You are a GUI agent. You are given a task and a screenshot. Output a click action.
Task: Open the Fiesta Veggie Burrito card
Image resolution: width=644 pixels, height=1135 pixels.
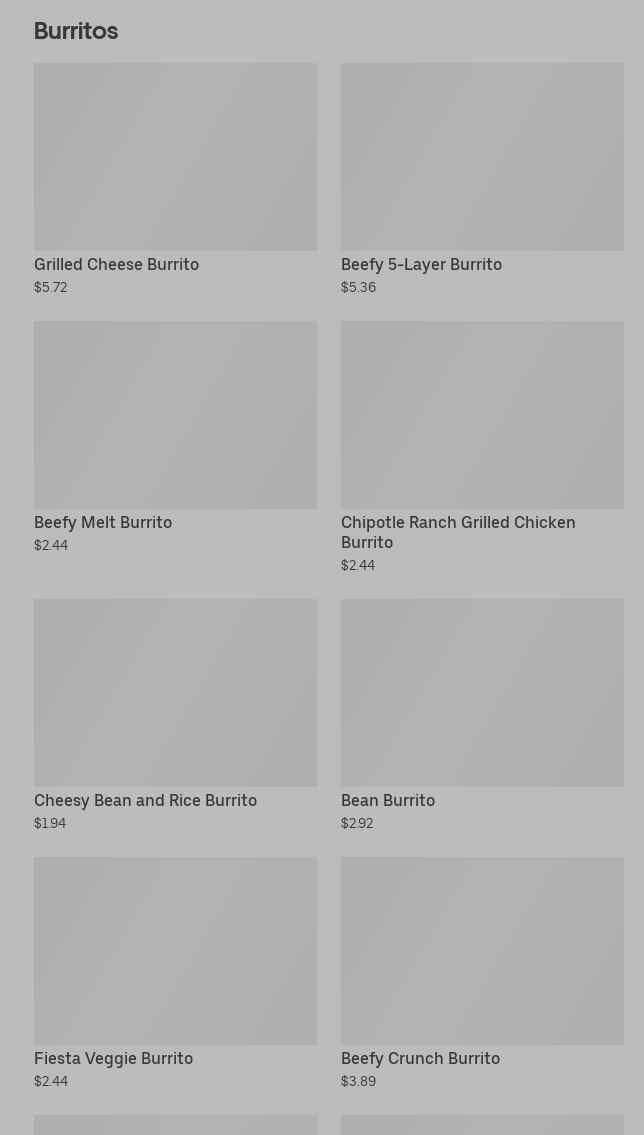tap(175, 951)
